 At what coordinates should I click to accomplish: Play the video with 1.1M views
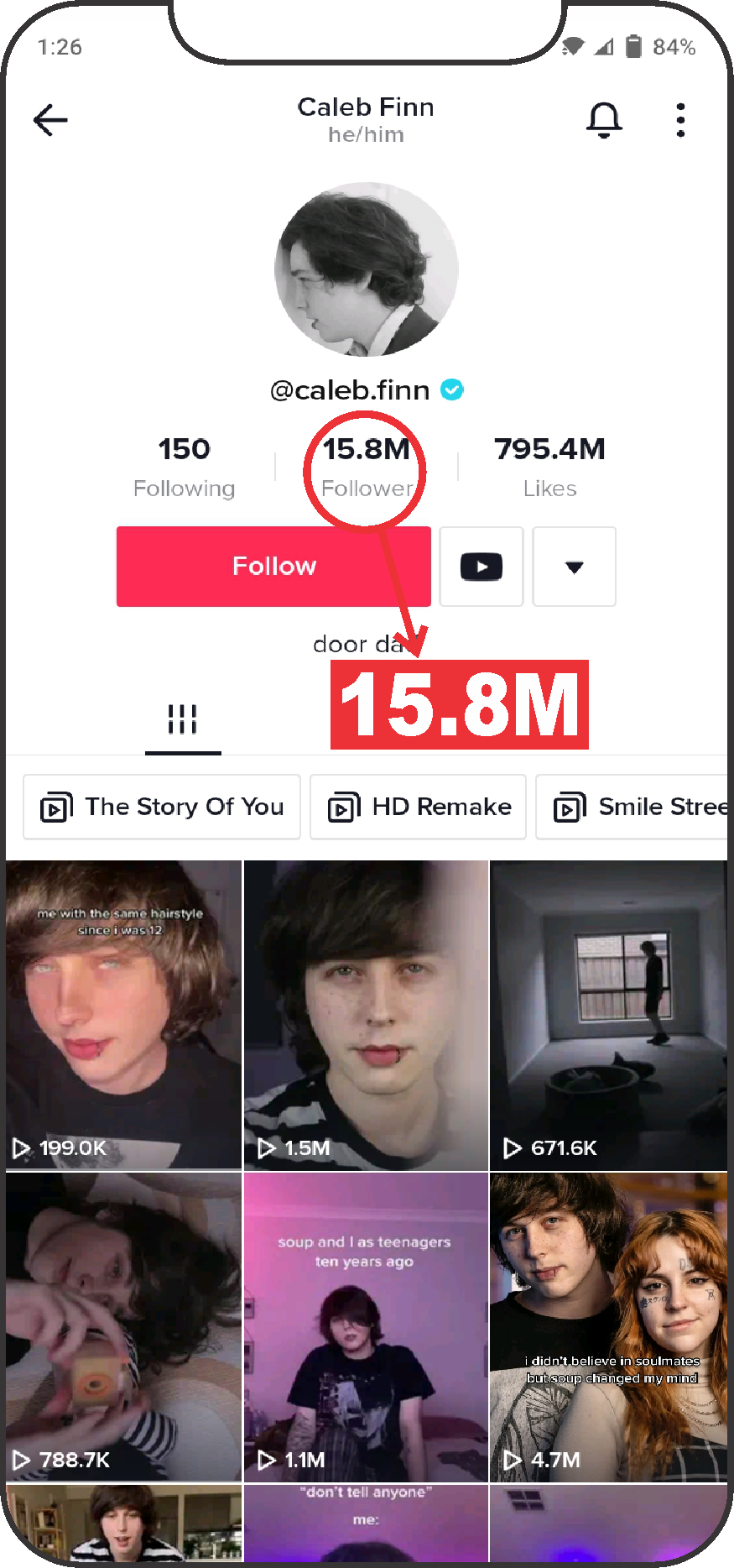coord(366,1326)
